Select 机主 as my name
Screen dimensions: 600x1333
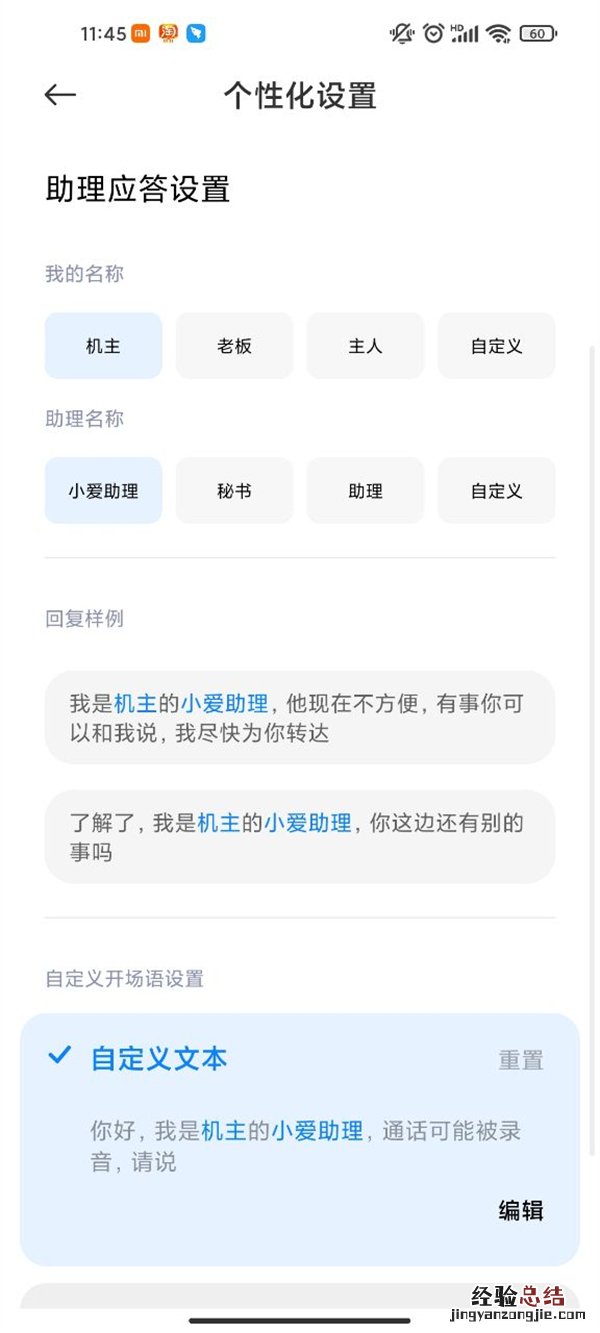(103, 346)
